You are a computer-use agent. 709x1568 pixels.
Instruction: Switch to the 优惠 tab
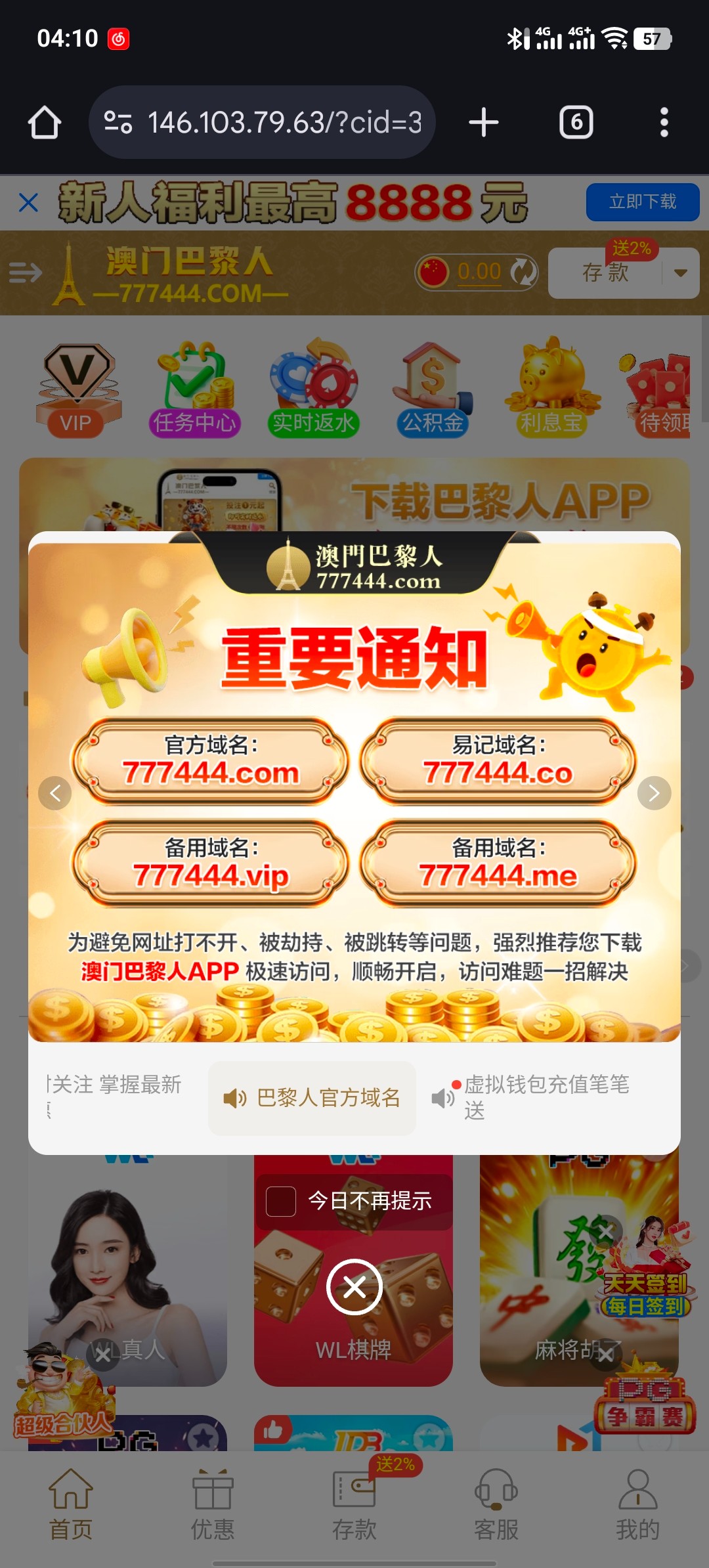213,1504
